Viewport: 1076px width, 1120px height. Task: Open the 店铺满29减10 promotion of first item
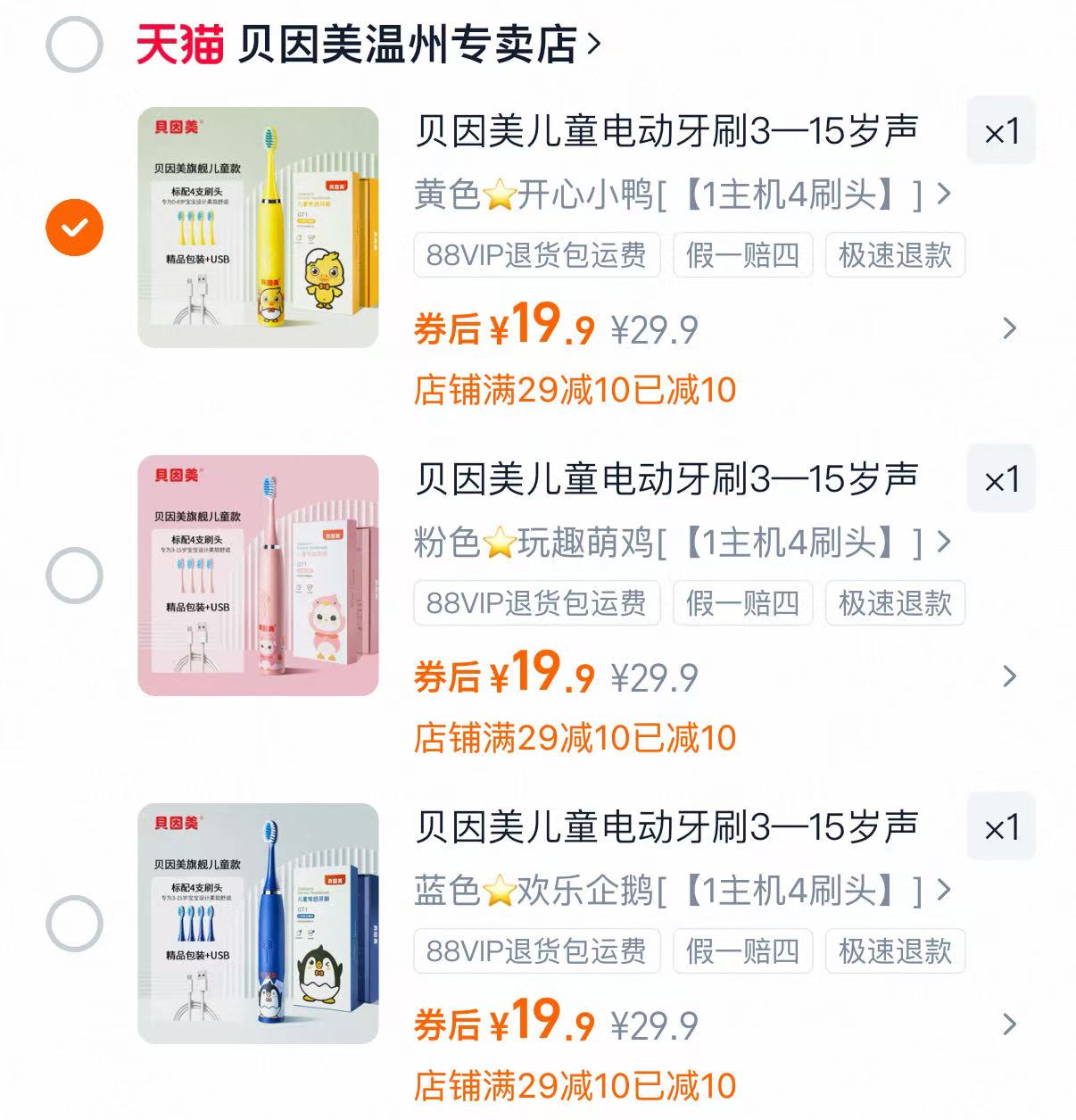tap(578, 389)
